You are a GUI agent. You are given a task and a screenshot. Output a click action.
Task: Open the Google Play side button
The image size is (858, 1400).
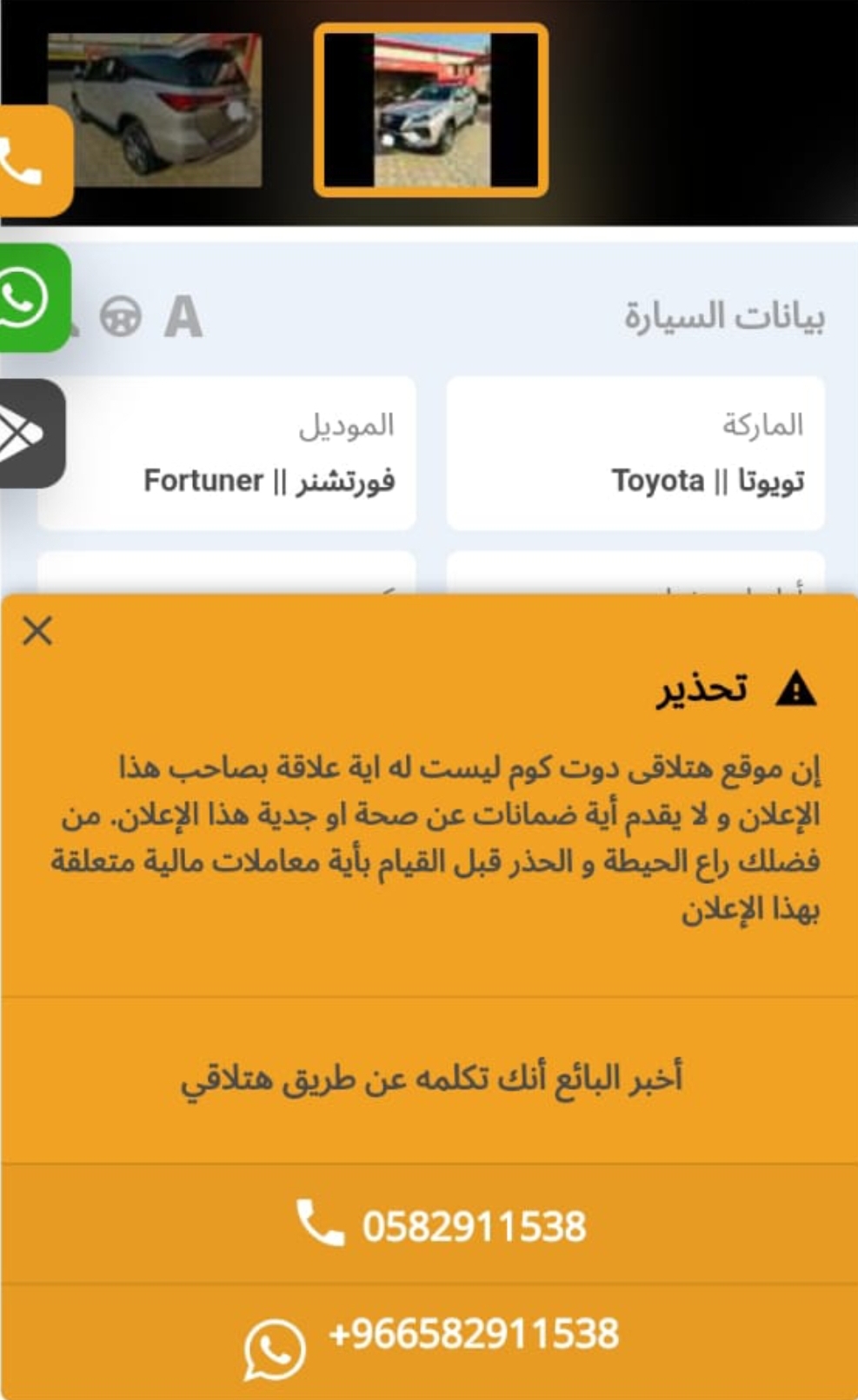pos(30,433)
